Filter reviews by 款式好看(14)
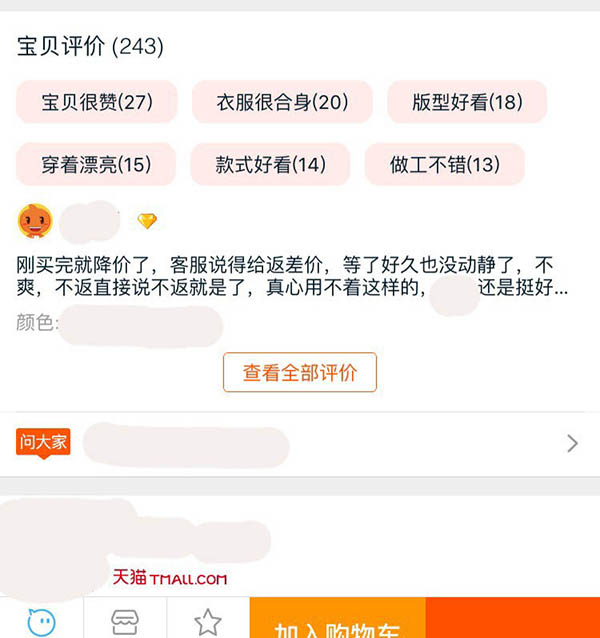Viewport: 600px width, 638px height. pyautogui.click(x=270, y=165)
